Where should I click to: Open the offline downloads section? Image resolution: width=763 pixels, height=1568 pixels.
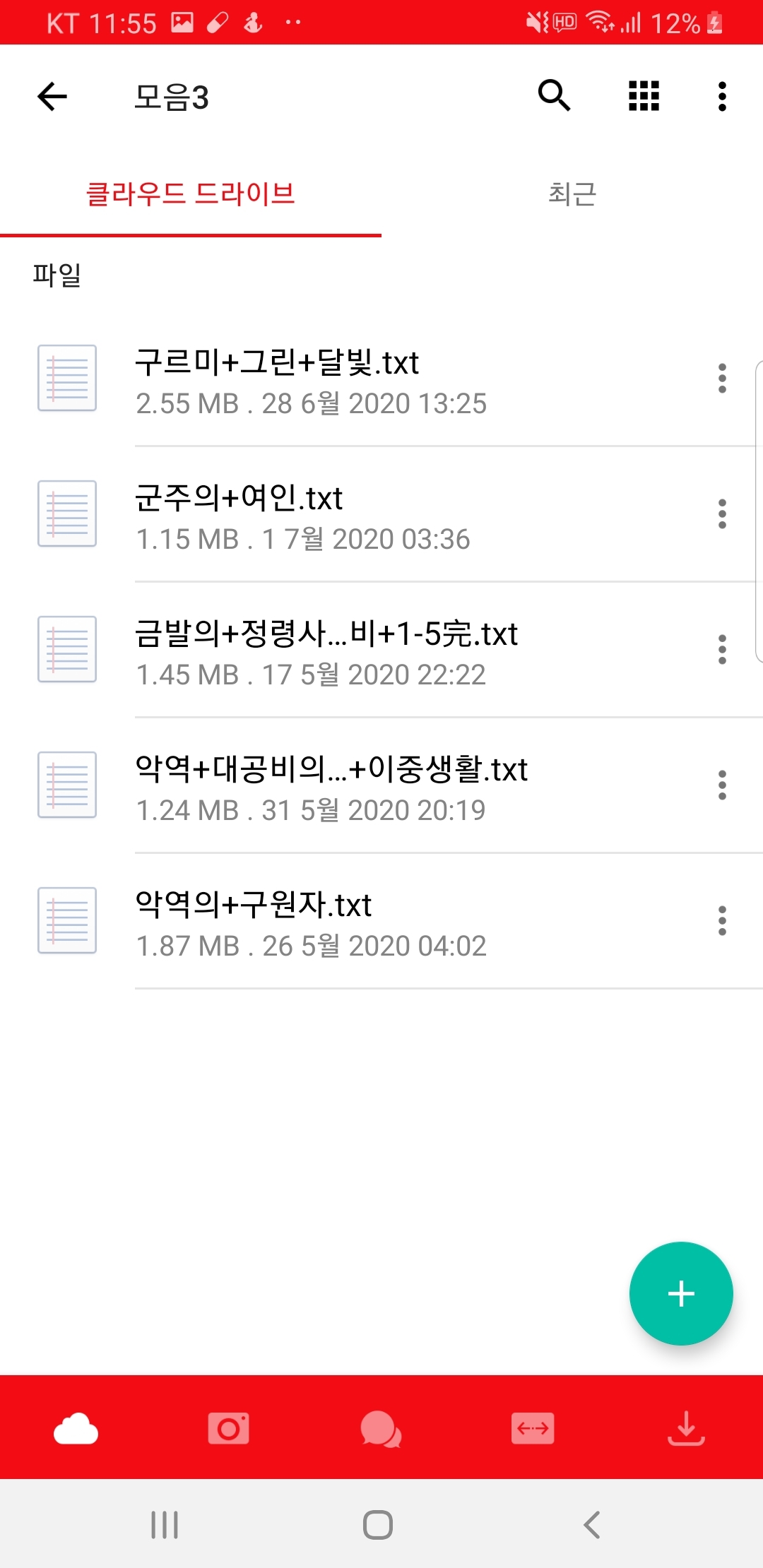point(686,1428)
